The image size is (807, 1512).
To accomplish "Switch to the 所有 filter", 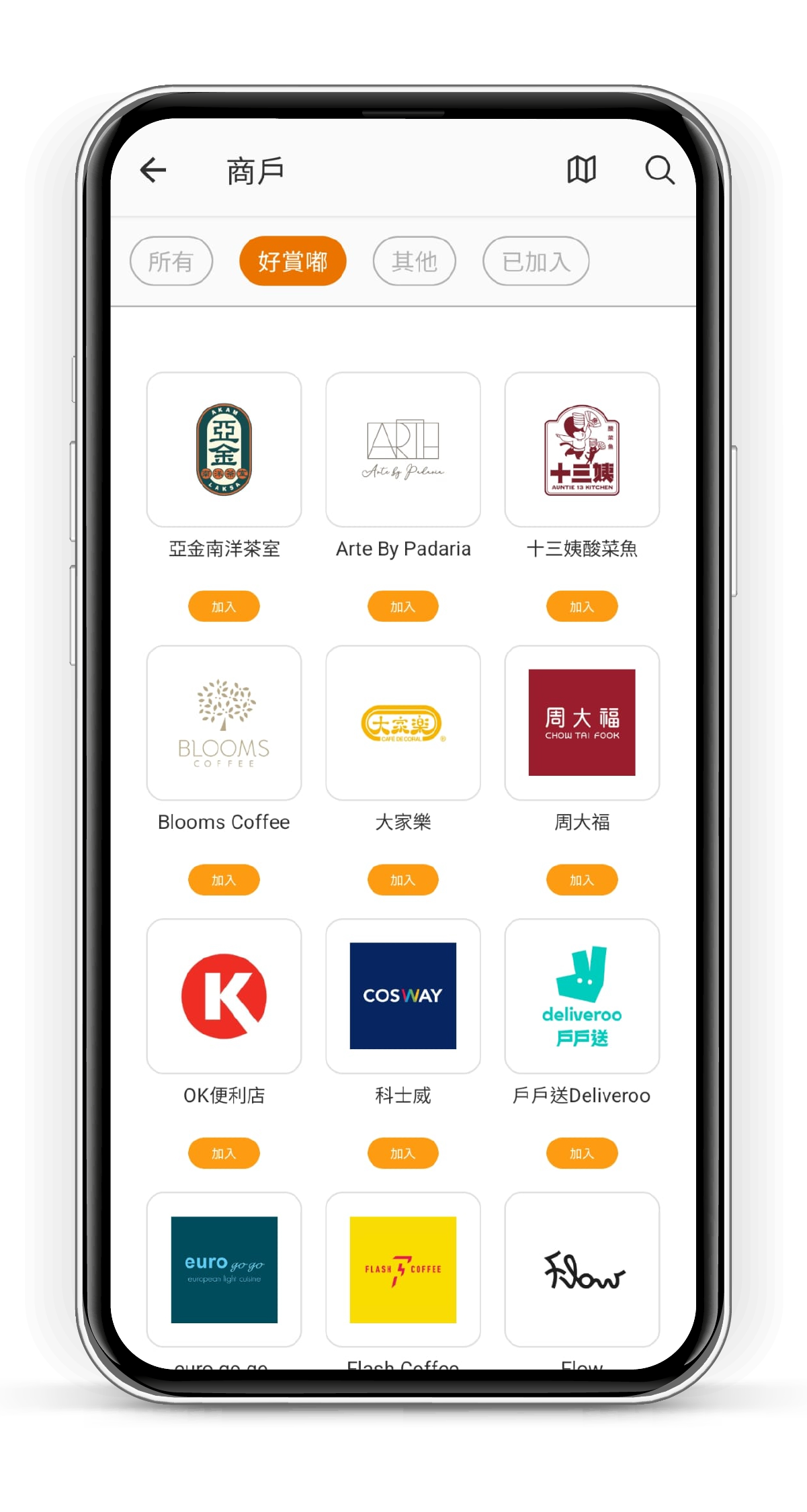I will click(x=171, y=261).
